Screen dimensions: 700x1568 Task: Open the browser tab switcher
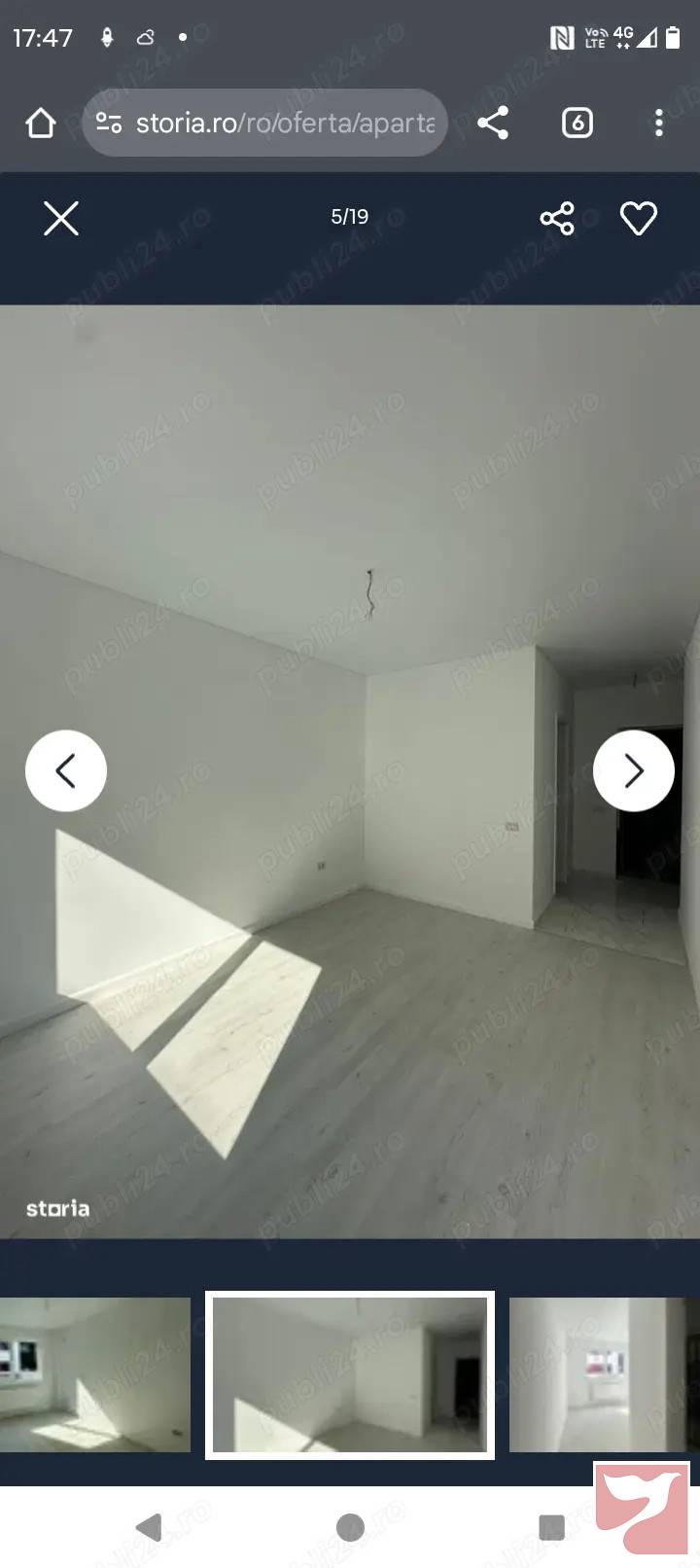pos(577,124)
